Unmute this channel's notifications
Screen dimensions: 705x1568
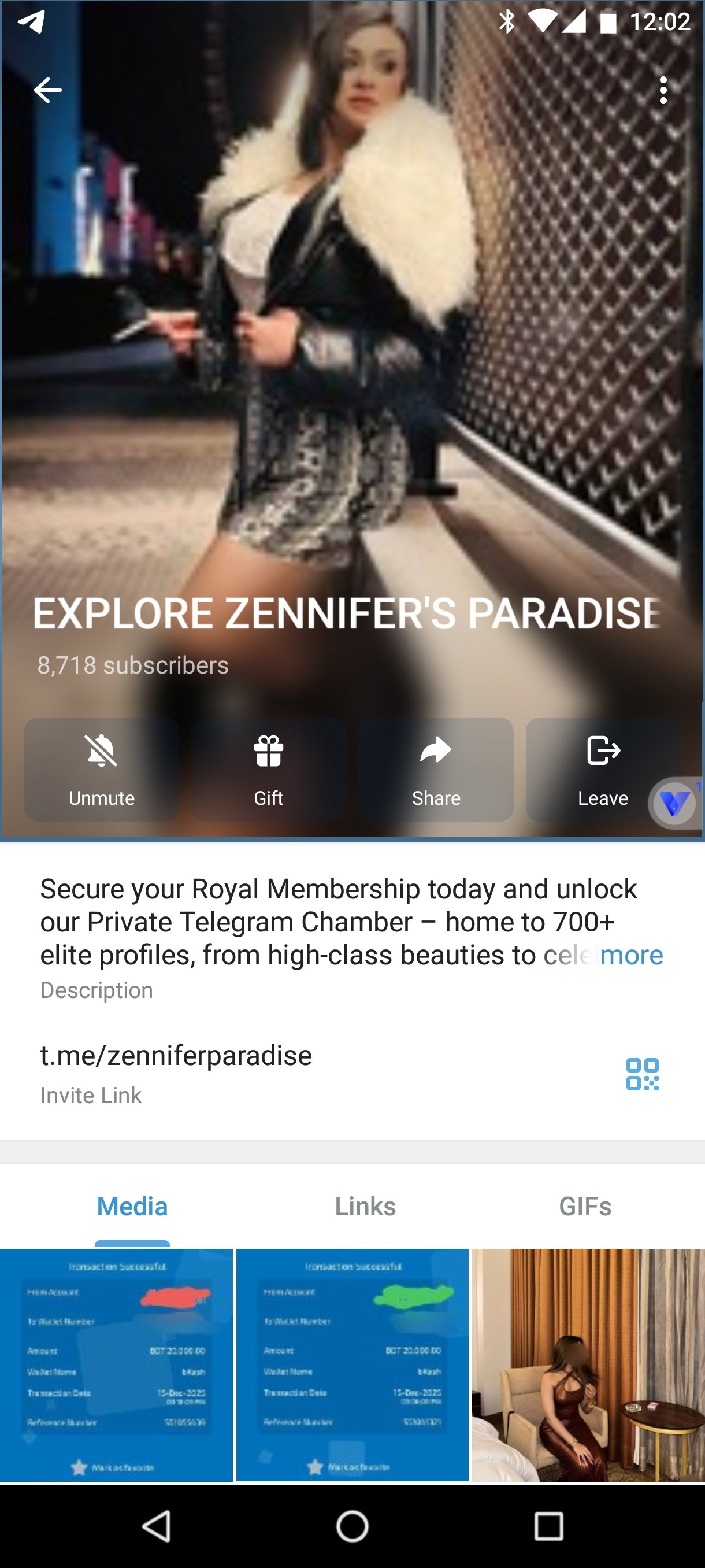coord(102,769)
